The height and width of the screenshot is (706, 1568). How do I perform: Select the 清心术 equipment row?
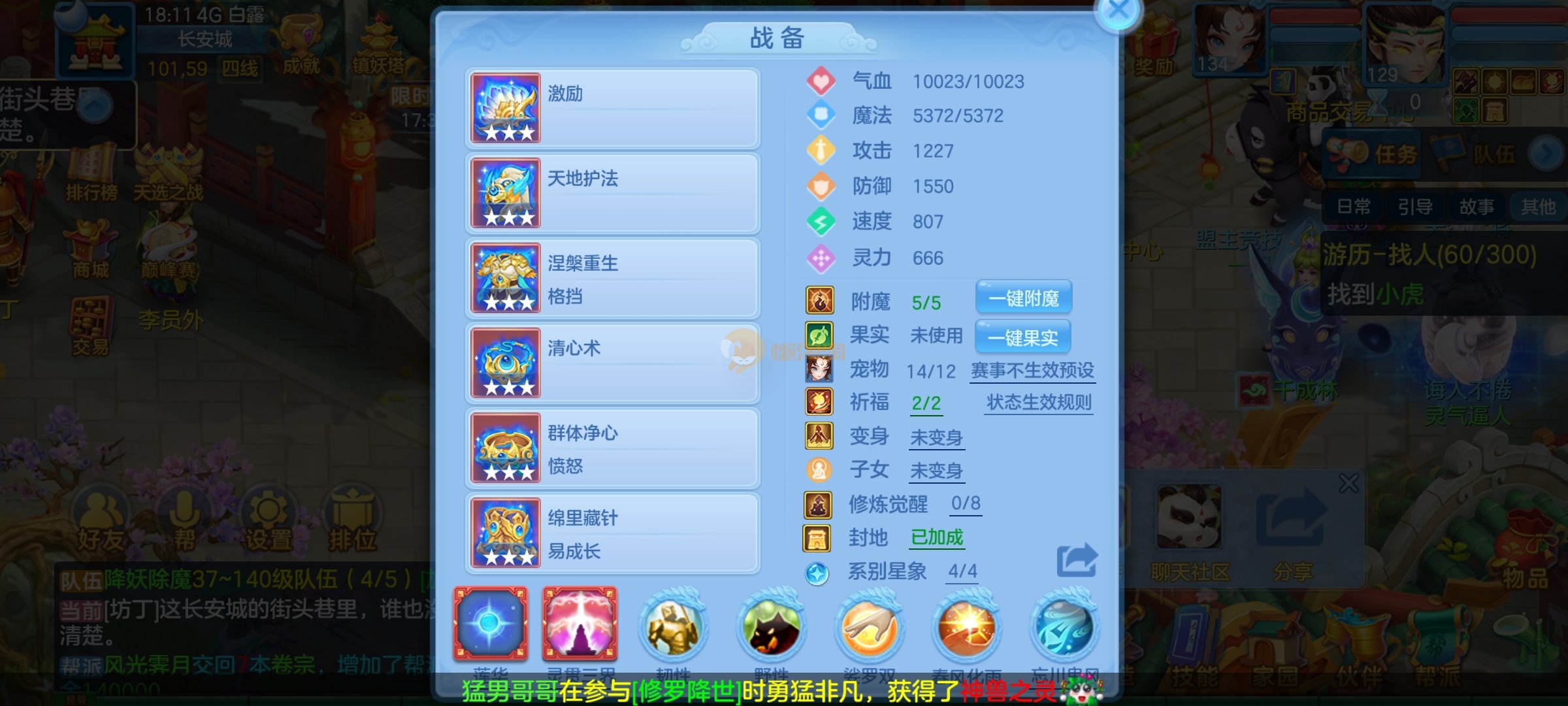click(x=612, y=363)
